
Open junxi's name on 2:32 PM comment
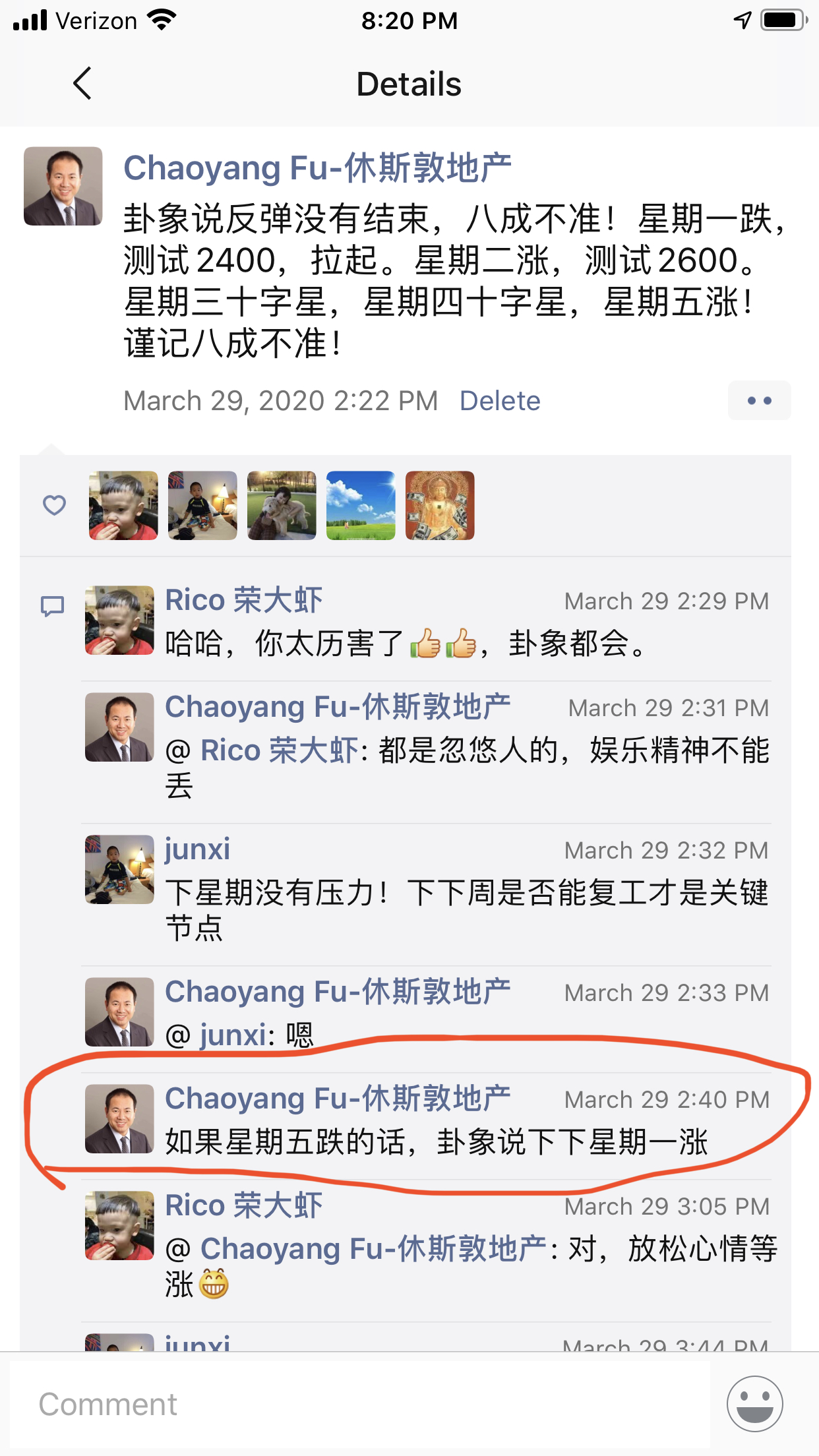pos(197,849)
